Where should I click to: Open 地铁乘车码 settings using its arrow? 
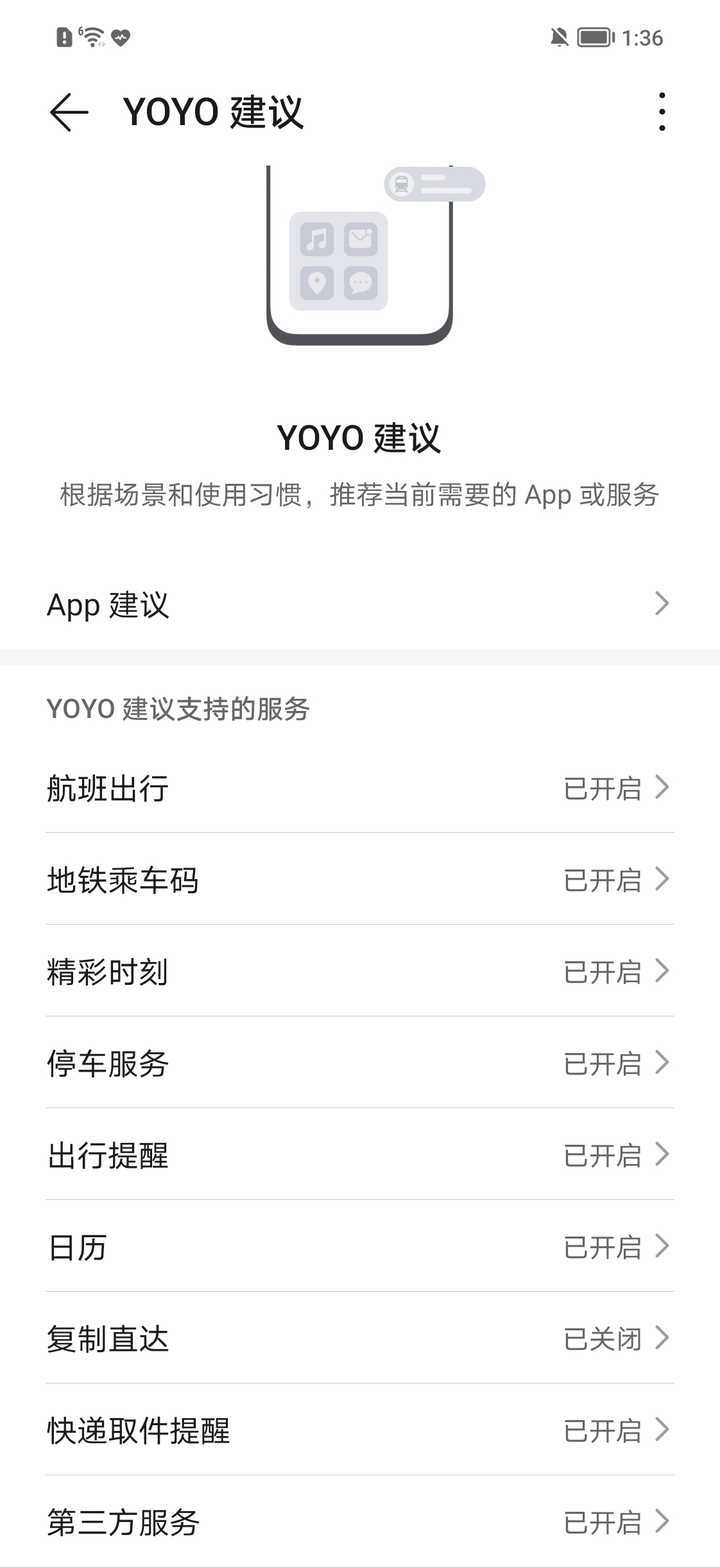662,880
